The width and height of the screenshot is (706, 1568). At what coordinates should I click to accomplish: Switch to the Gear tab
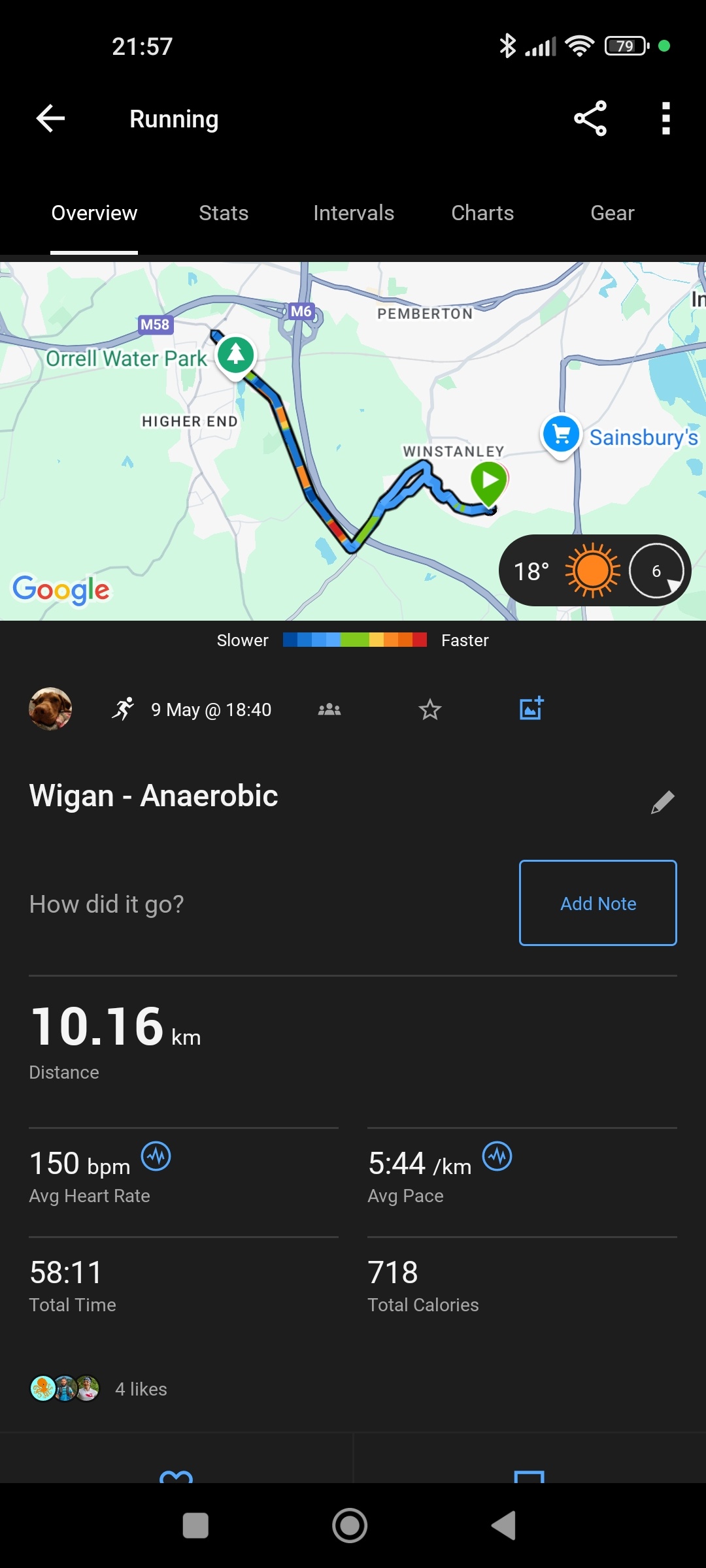(x=612, y=213)
